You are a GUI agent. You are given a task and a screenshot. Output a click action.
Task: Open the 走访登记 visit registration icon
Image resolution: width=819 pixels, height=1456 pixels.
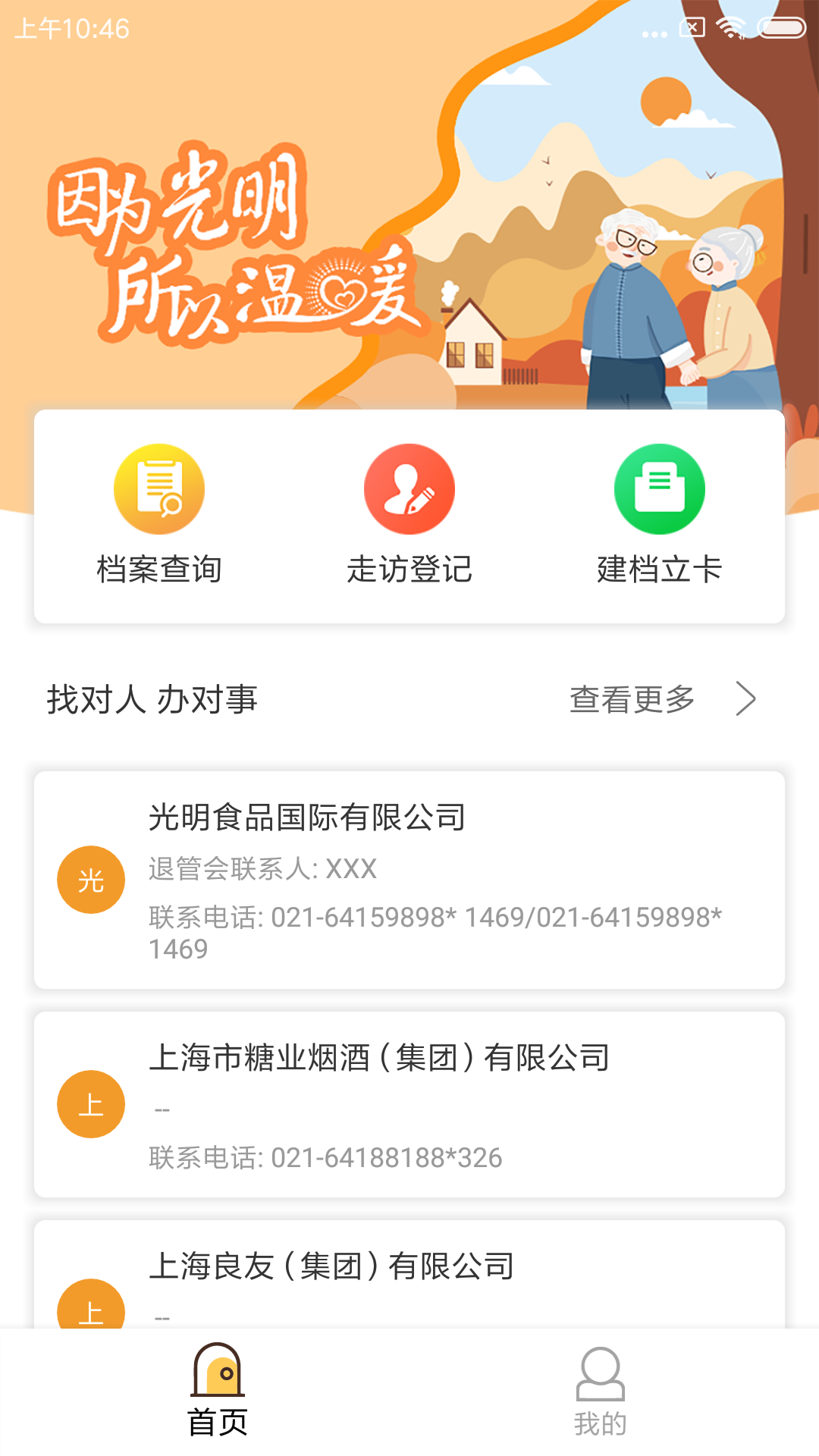(409, 488)
